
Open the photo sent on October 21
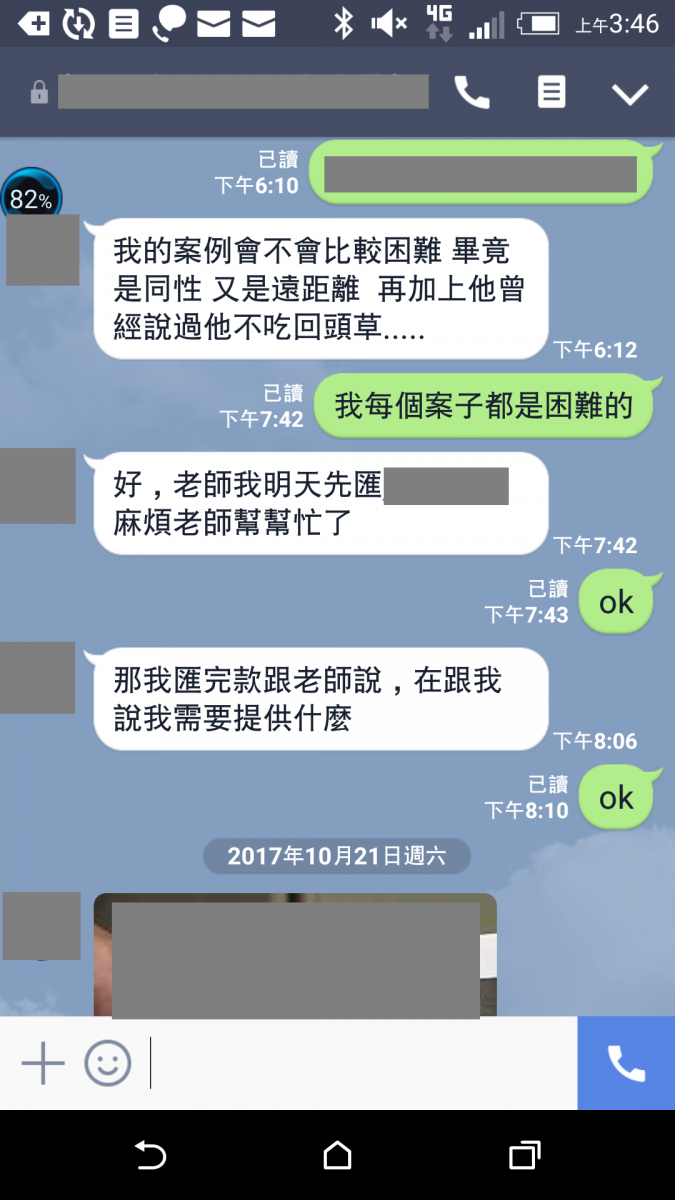point(295,955)
